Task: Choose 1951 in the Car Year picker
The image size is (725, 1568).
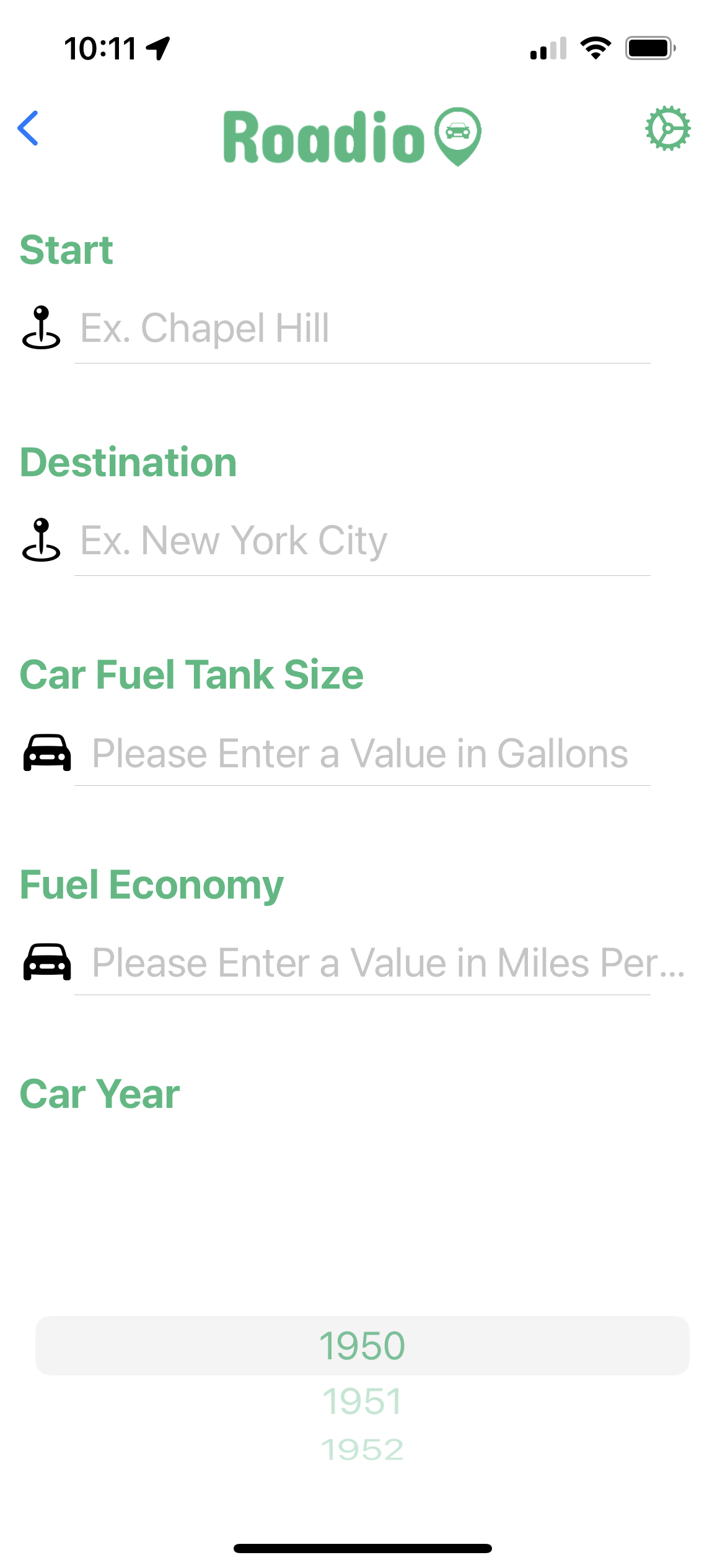Action: click(362, 1401)
